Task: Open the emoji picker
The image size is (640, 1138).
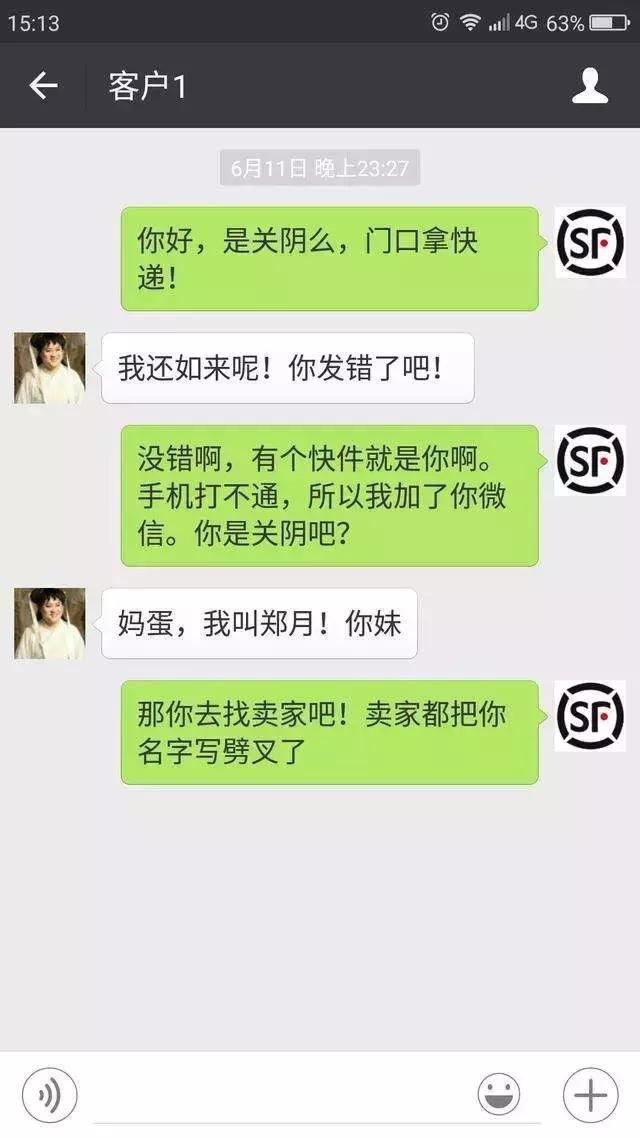Action: [498, 1095]
